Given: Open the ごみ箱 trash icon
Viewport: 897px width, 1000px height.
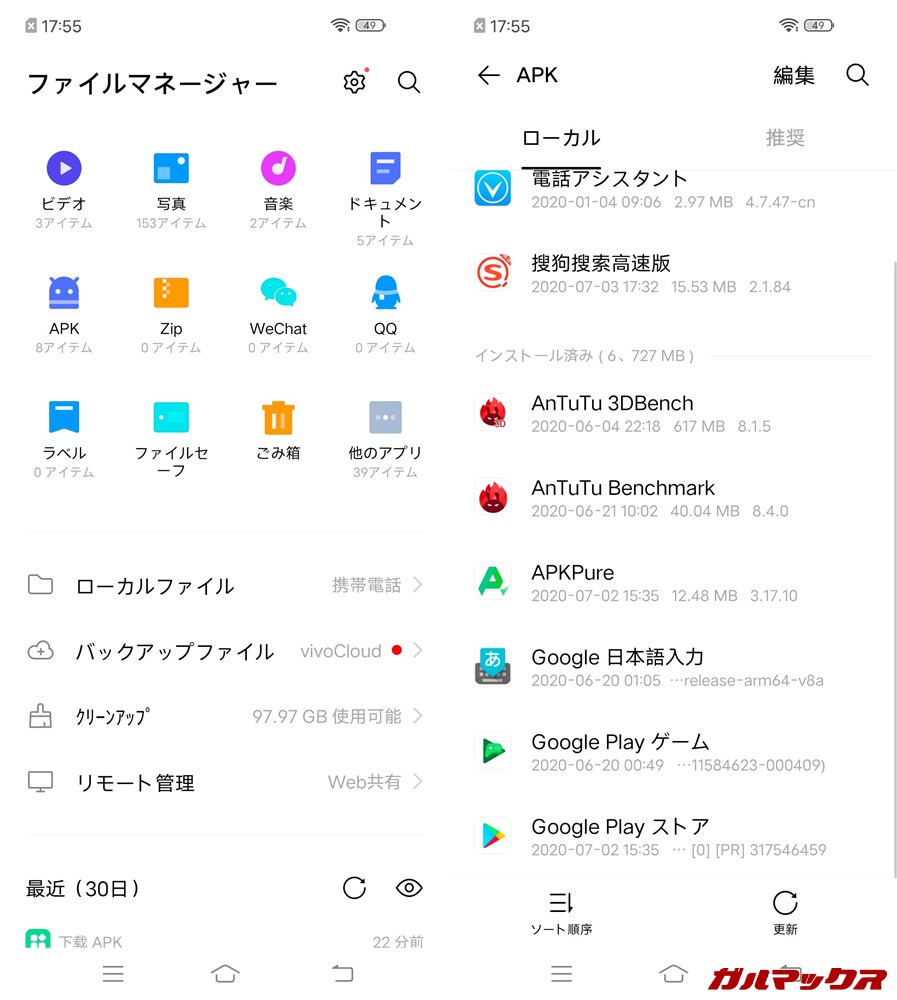Looking at the screenshot, I should [x=278, y=416].
